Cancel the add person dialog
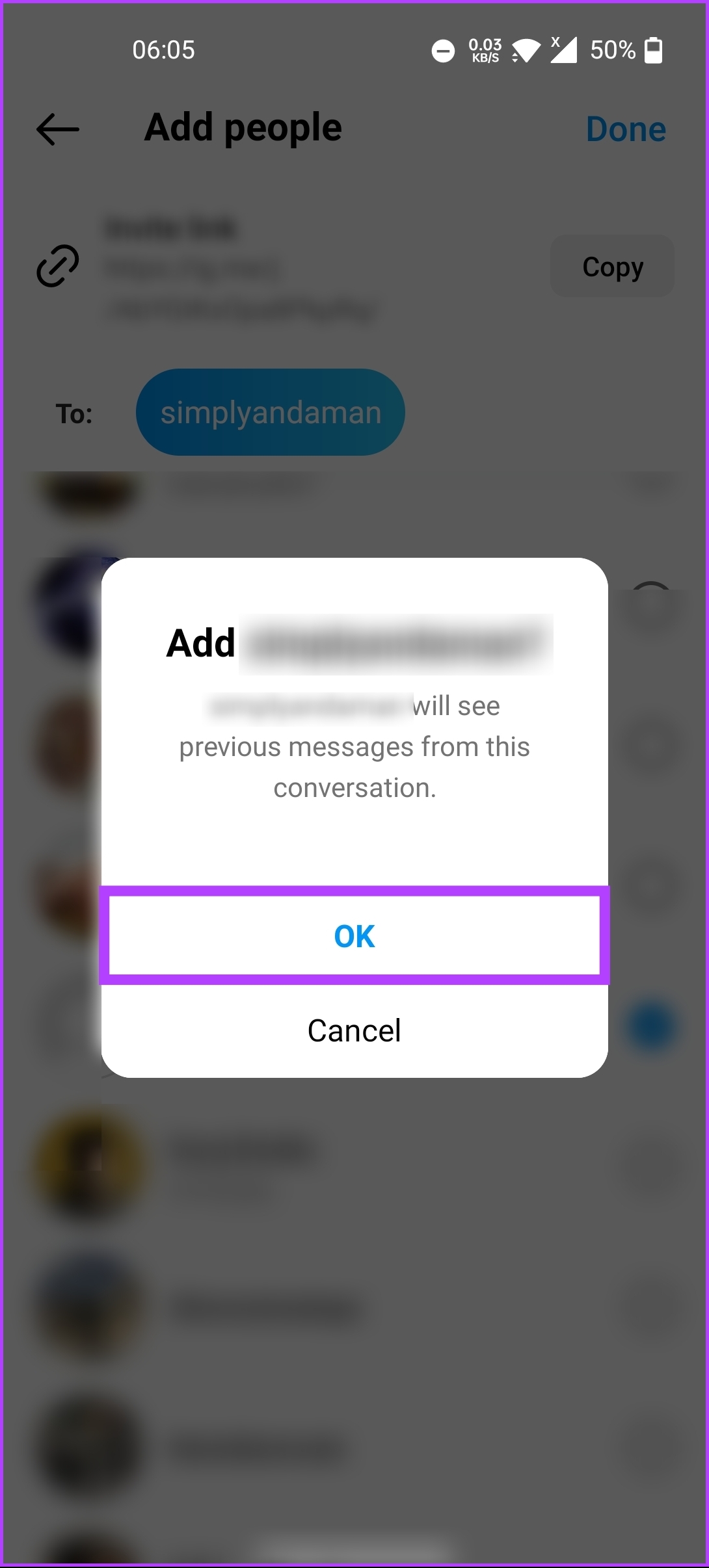709x1568 pixels. pyautogui.click(x=354, y=1030)
